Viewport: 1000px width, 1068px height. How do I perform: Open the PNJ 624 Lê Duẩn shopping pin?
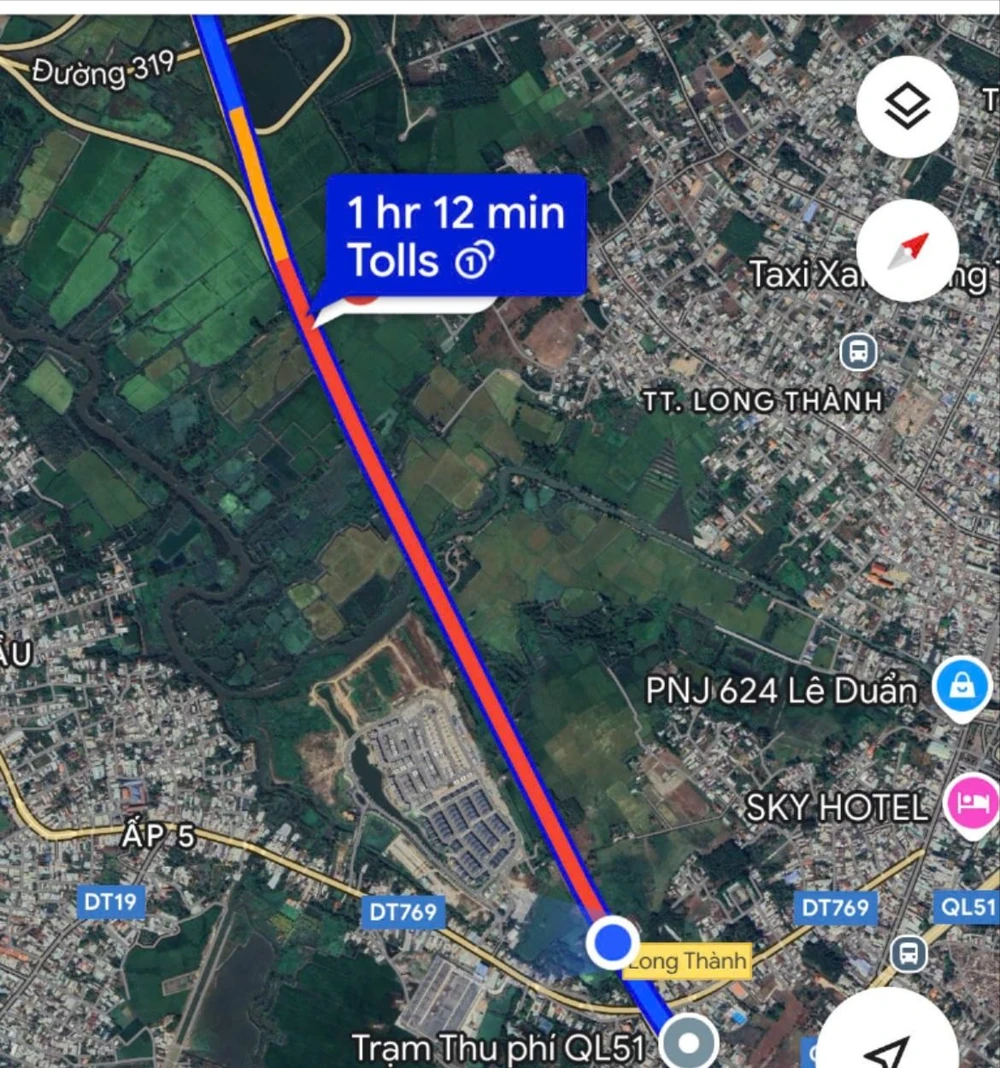[961, 688]
